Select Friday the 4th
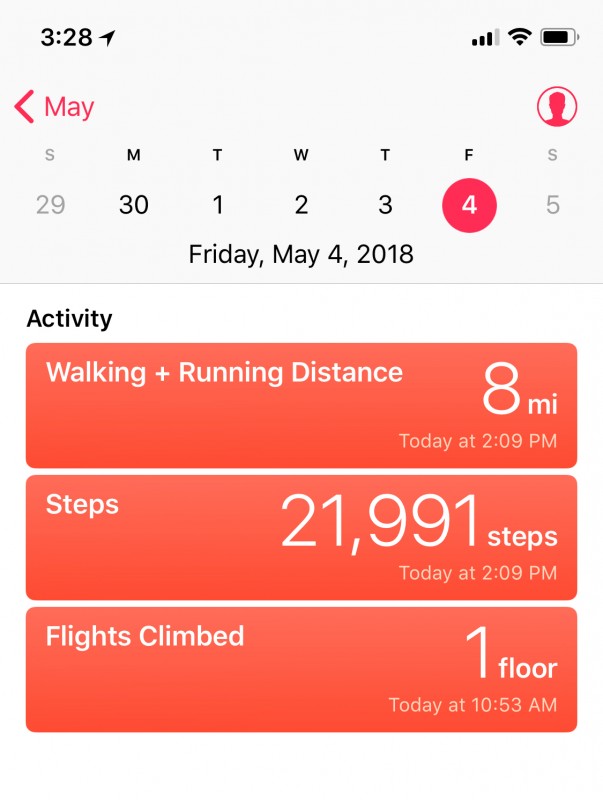This screenshot has width=603, height=800. click(469, 205)
